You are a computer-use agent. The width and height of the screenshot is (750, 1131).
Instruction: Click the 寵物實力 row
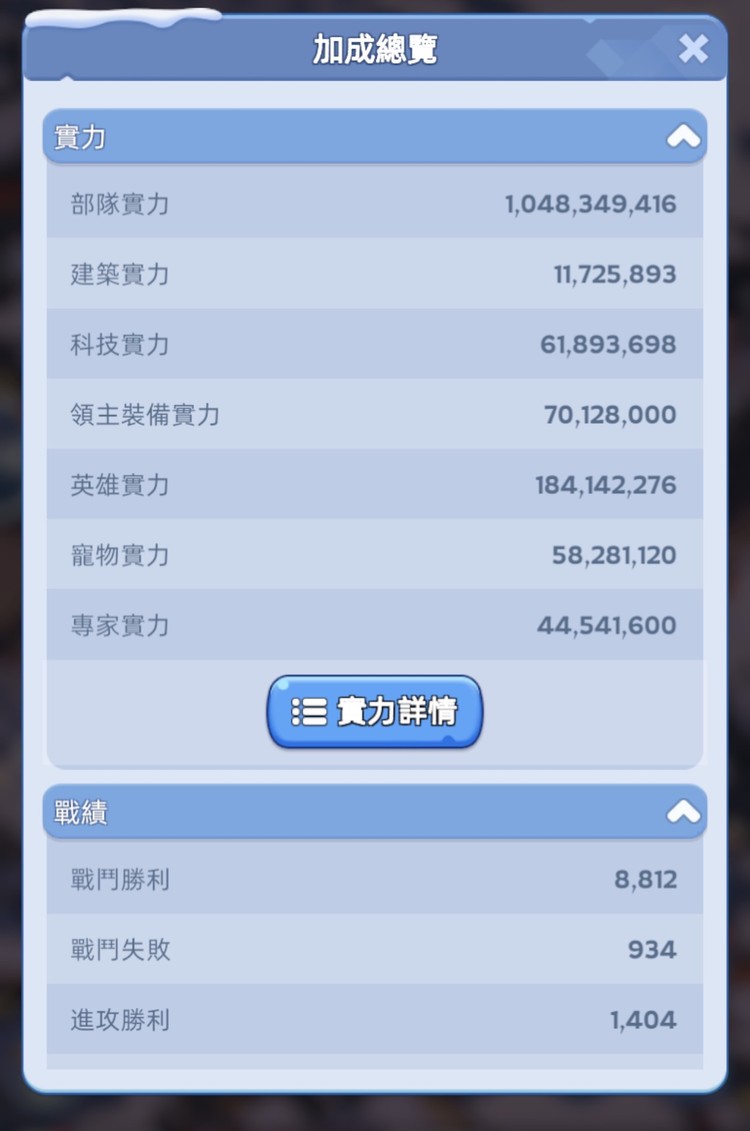(x=375, y=555)
